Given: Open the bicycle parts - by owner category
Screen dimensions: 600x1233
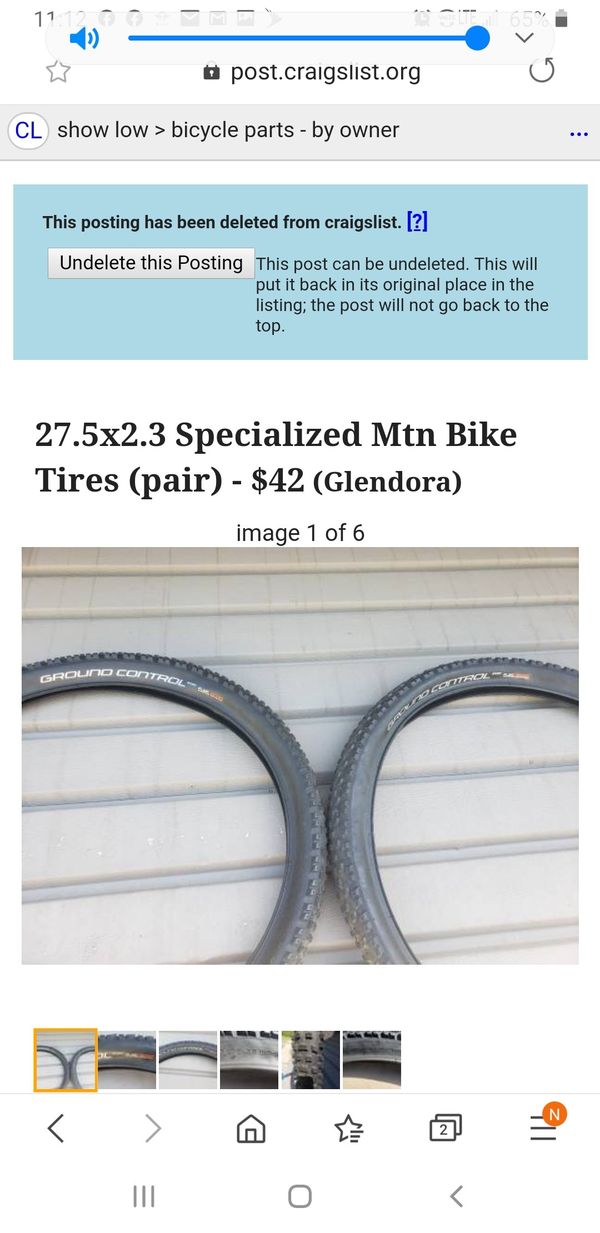Looking at the screenshot, I should [x=285, y=130].
